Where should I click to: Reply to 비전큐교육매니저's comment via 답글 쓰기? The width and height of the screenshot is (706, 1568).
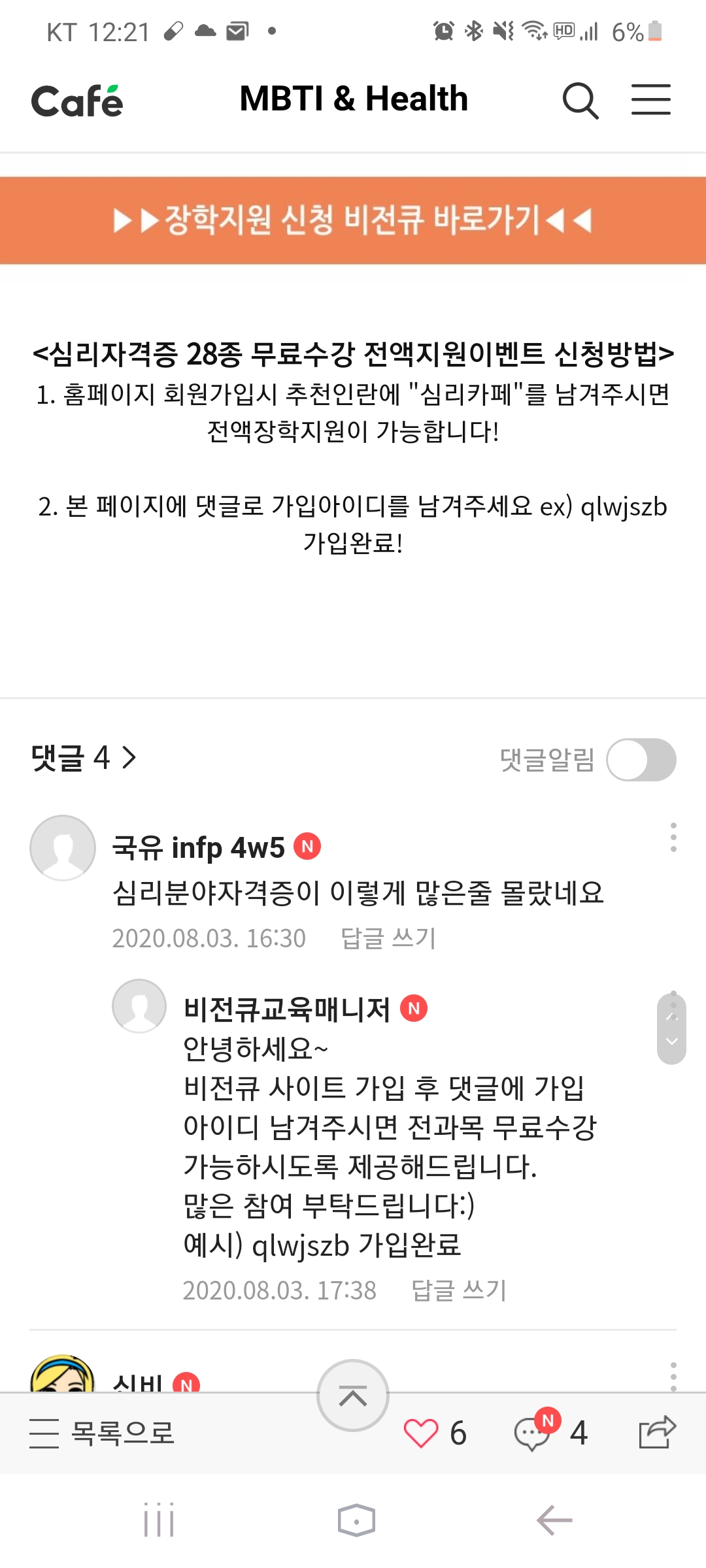tap(459, 1290)
